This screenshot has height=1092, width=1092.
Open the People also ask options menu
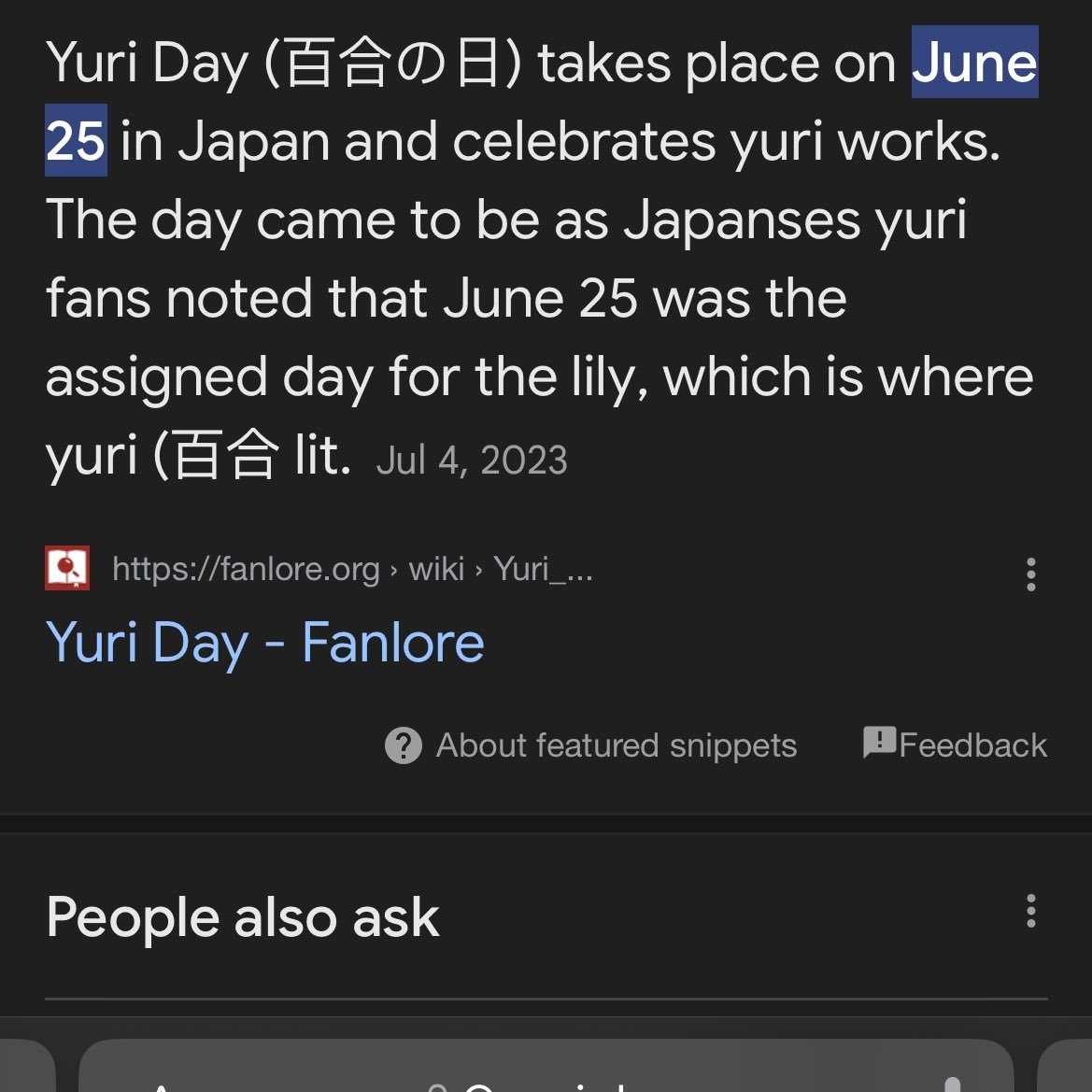point(1030,911)
